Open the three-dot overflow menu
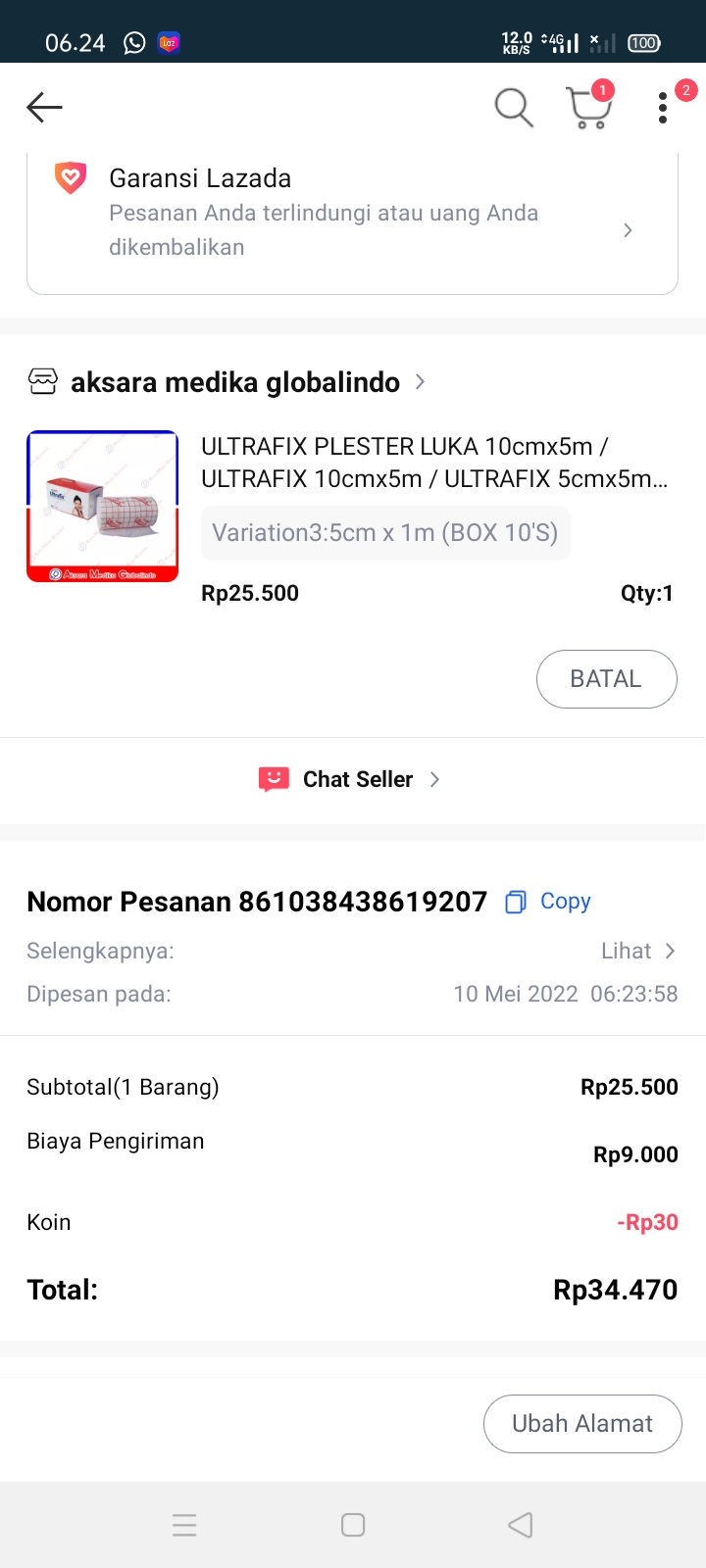Image resolution: width=706 pixels, height=1568 pixels. (663, 108)
